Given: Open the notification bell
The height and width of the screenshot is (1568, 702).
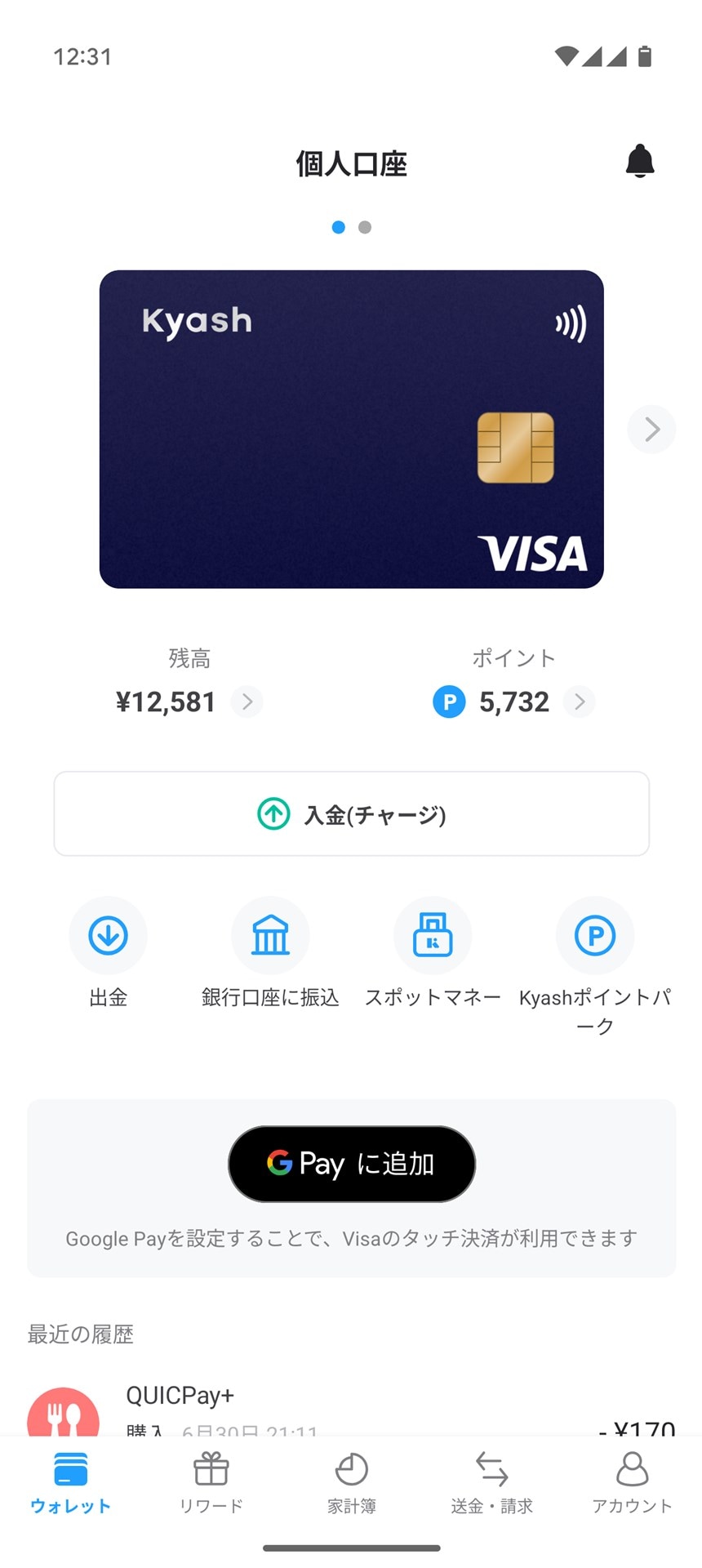Looking at the screenshot, I should pos(641,162).
